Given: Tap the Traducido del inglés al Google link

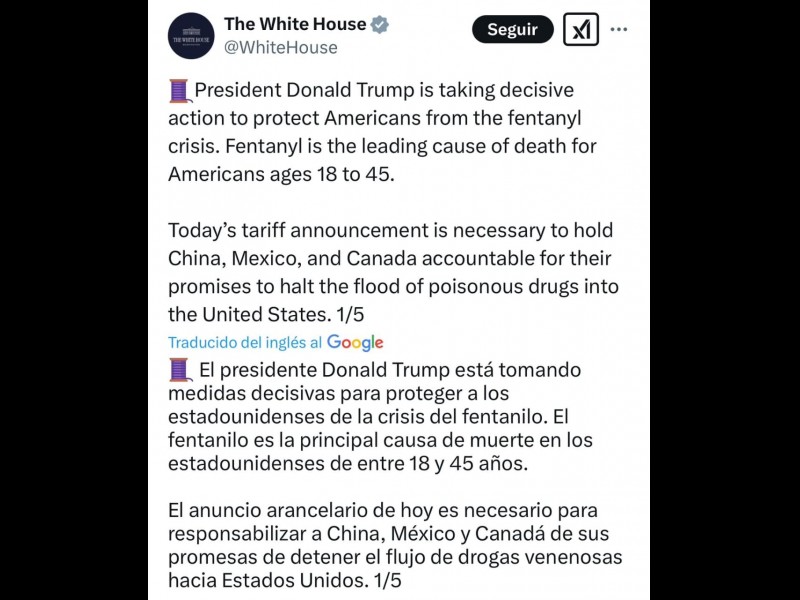Looking at the screenshot, I should click(276, 342).
